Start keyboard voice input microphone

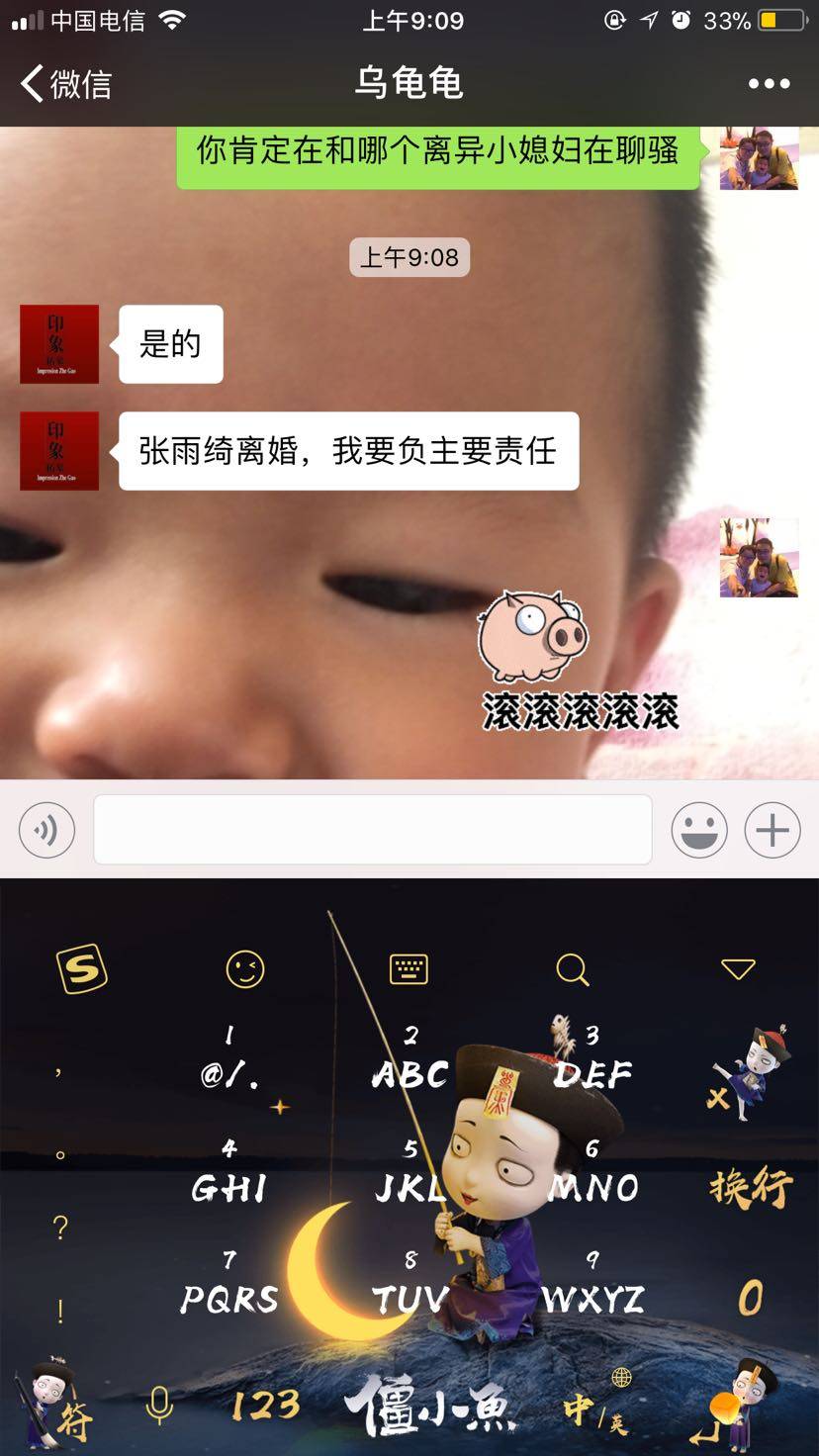158,1406
